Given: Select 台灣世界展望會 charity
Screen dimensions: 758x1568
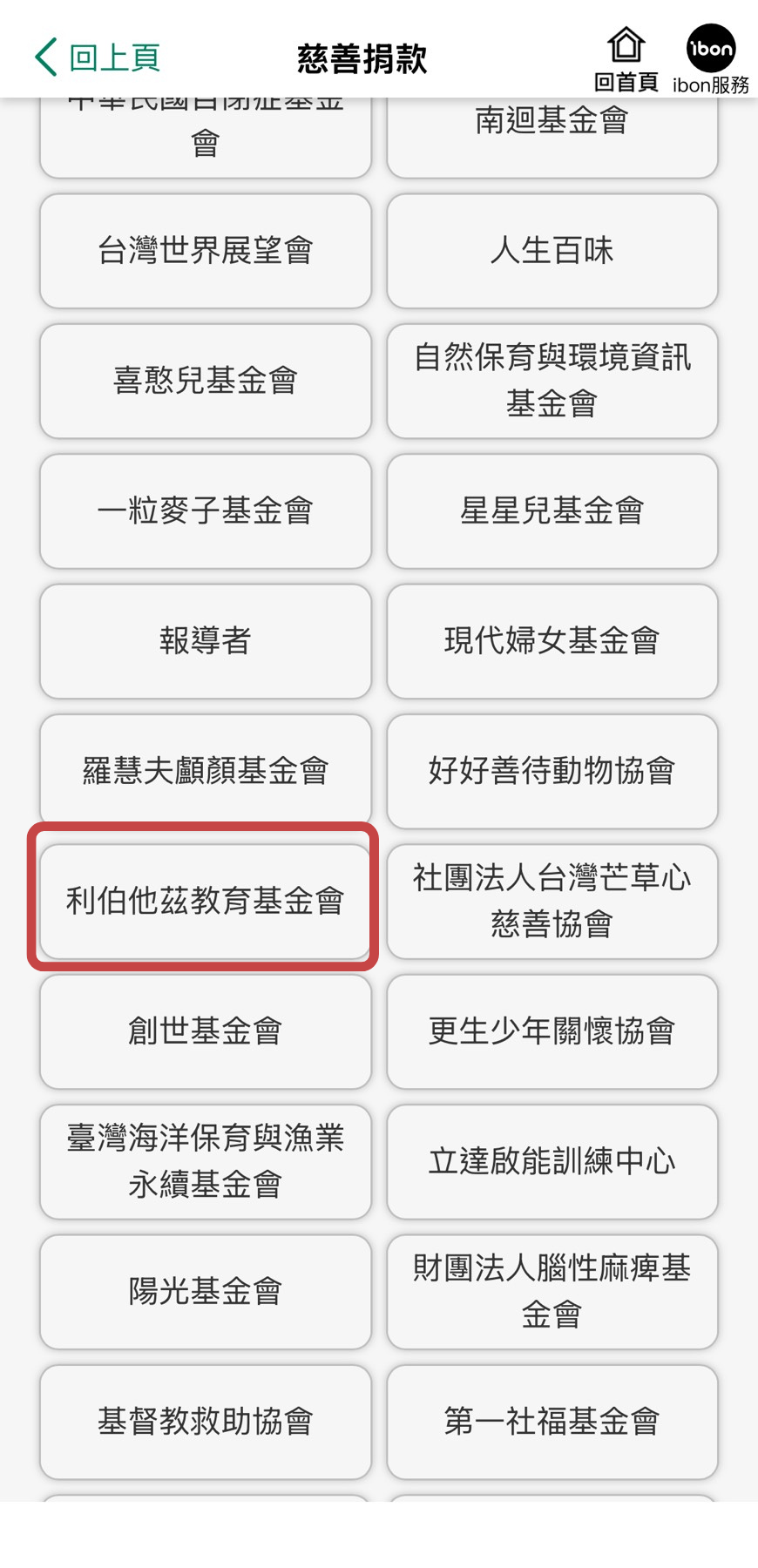Looking at the screenshot, I should pos(206,251).
